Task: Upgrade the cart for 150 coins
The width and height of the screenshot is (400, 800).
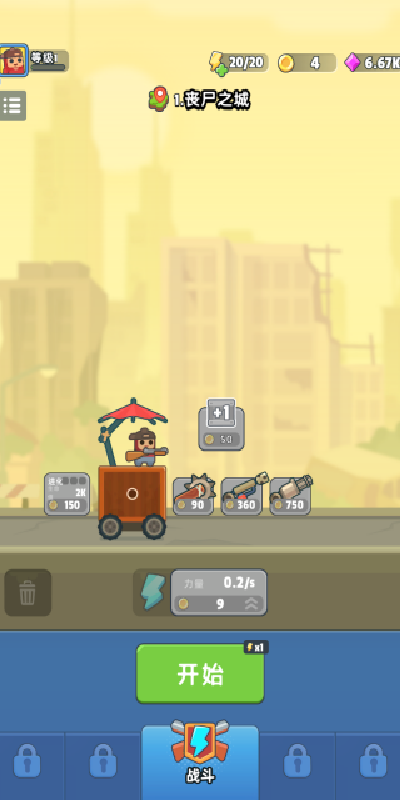Action: click(67, 493)
